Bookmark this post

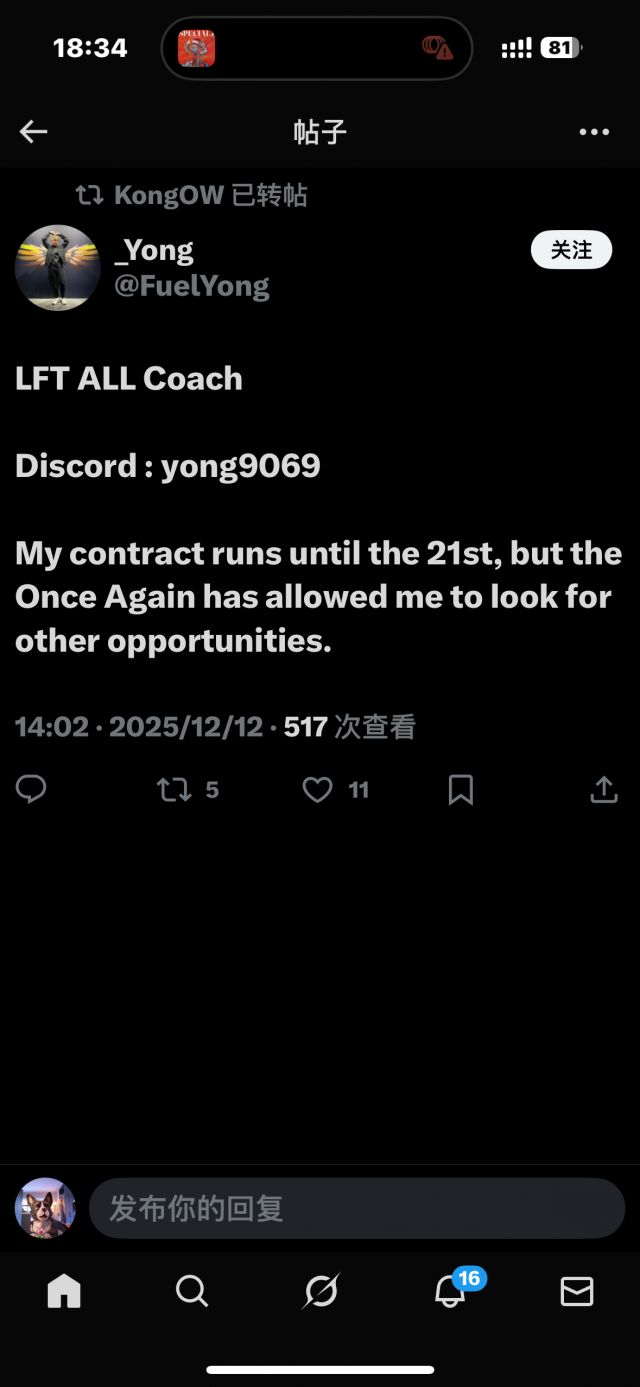460,790
